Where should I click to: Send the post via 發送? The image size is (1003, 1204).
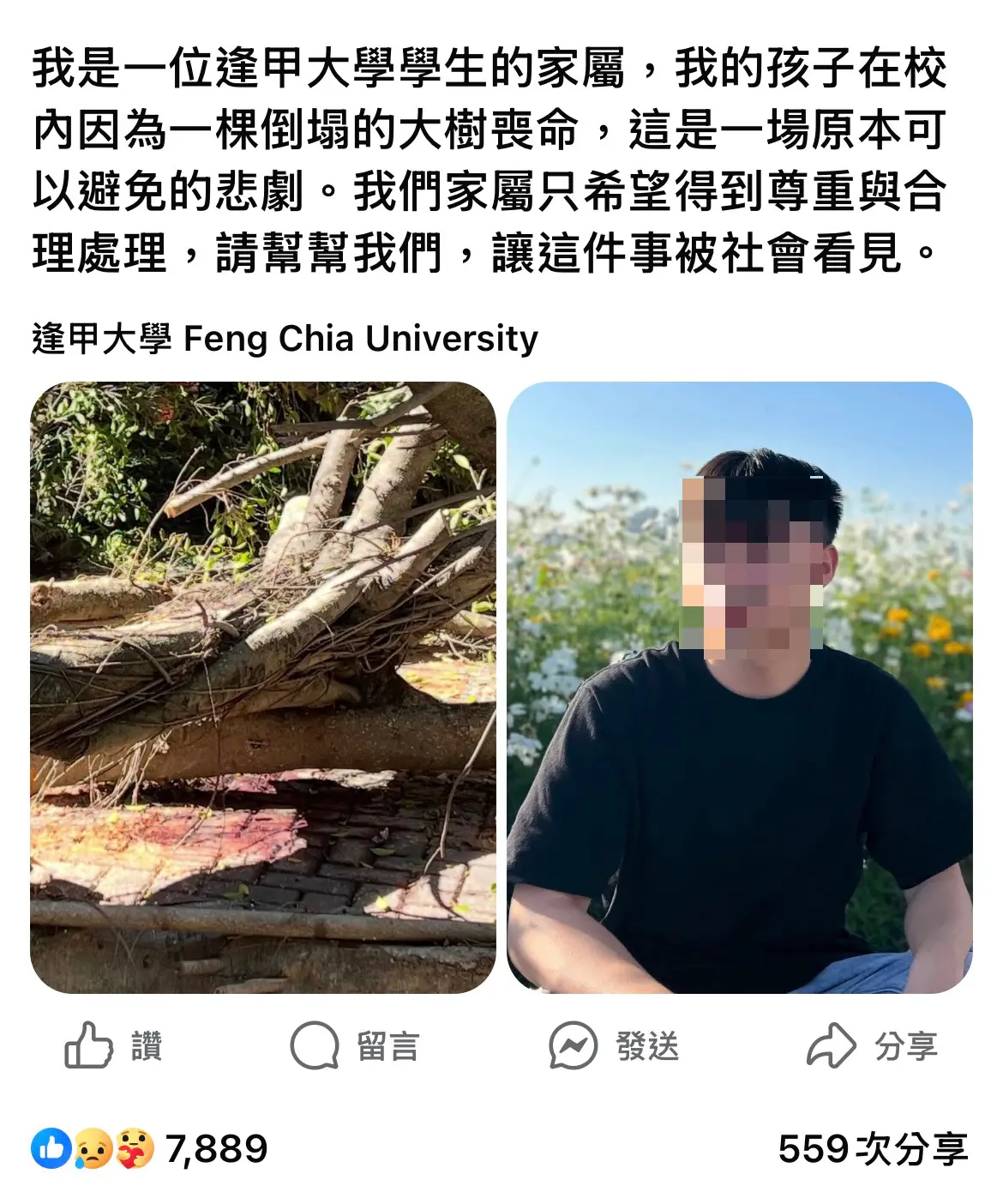614,1046
